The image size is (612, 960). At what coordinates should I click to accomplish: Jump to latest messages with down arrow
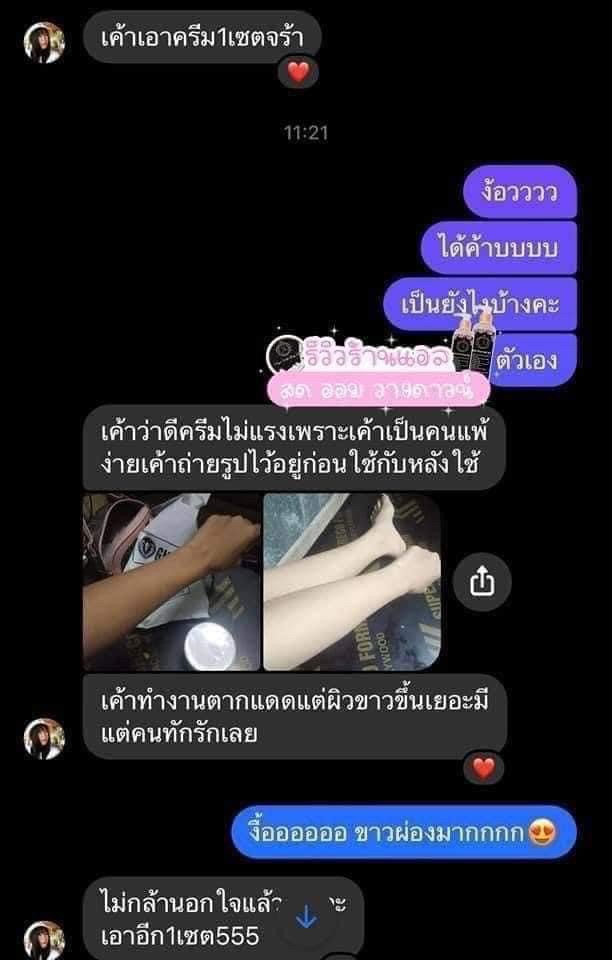pos(307,919)
